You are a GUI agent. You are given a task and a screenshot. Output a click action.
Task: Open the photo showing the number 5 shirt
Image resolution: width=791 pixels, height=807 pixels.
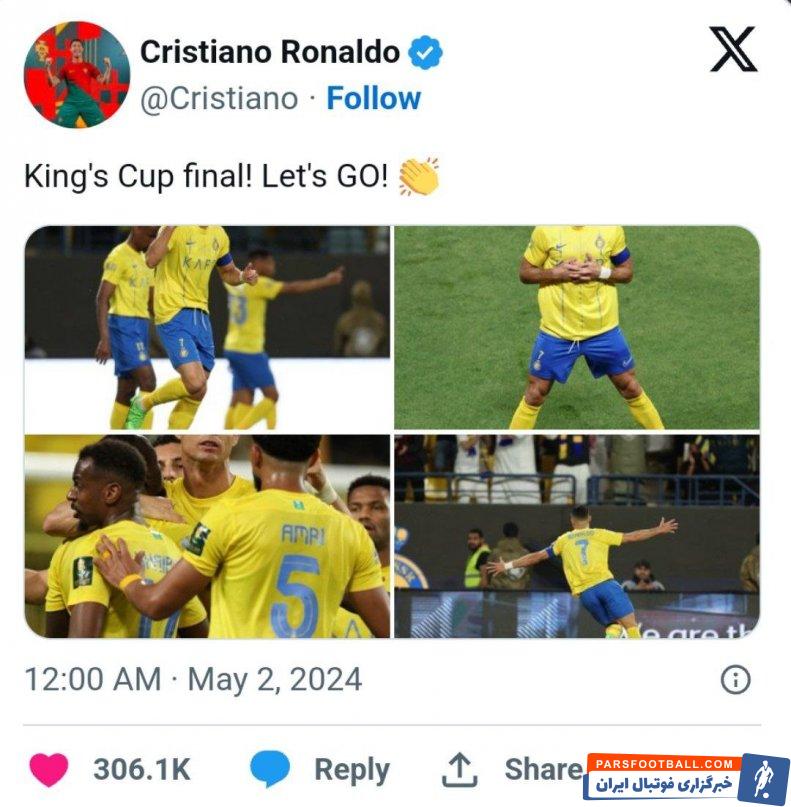[x=208, y=536]
